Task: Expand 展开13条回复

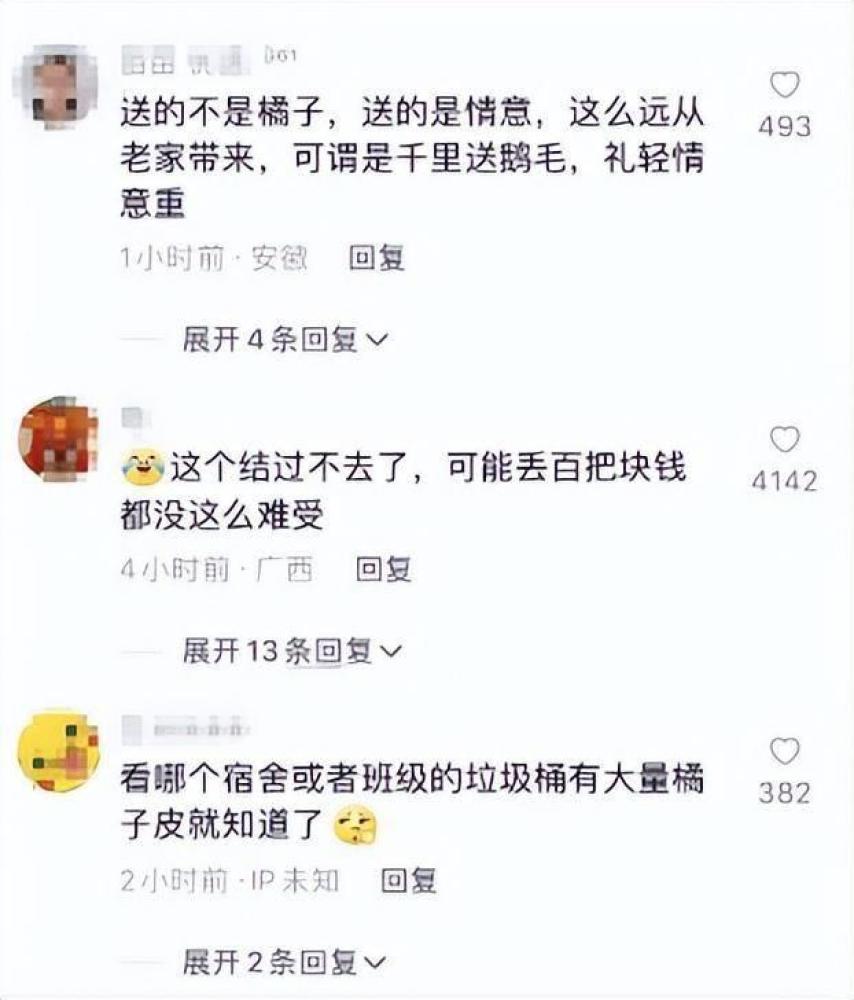Action: [x=291, y=652]
